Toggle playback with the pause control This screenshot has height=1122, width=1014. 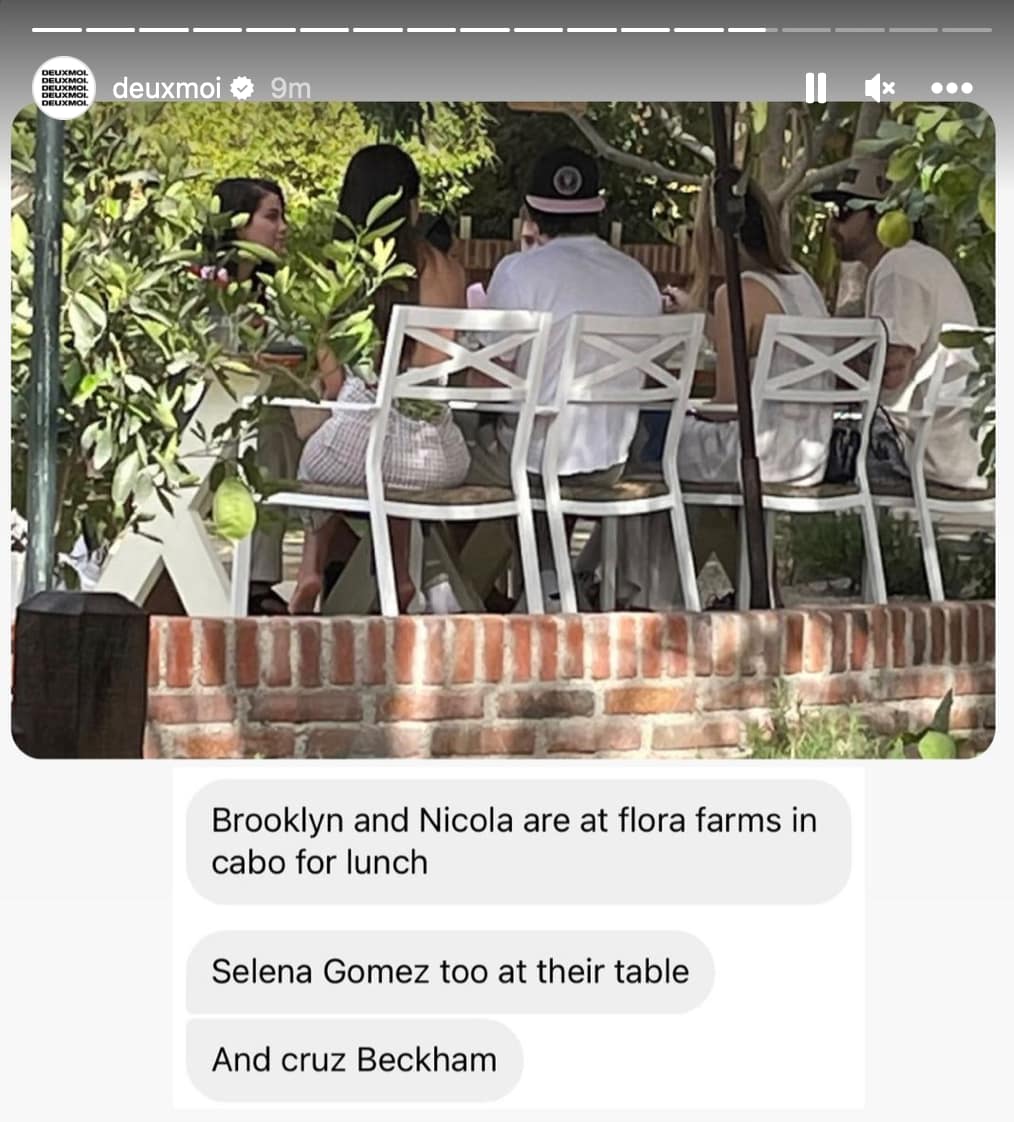tap(815, 88)
